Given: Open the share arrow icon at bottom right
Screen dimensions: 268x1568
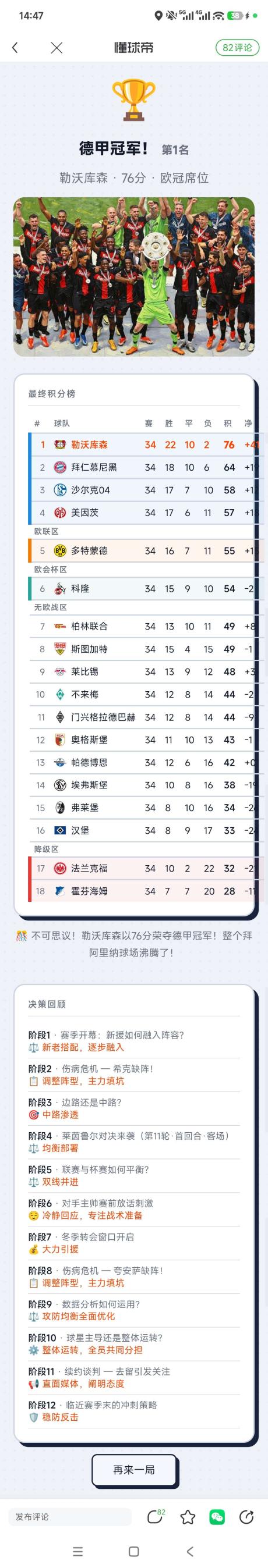Looking at the screenshot, I should click(246, 1516).
